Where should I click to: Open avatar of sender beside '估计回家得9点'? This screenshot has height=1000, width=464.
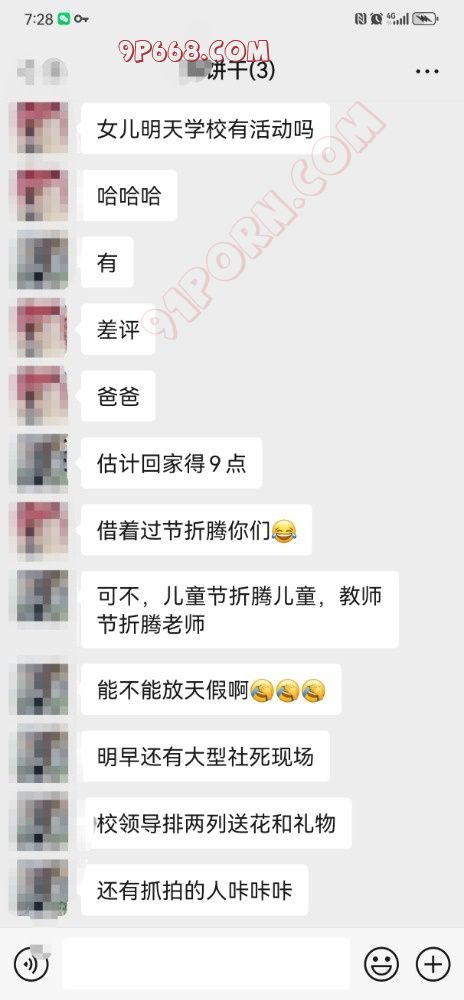click(42, 463)
